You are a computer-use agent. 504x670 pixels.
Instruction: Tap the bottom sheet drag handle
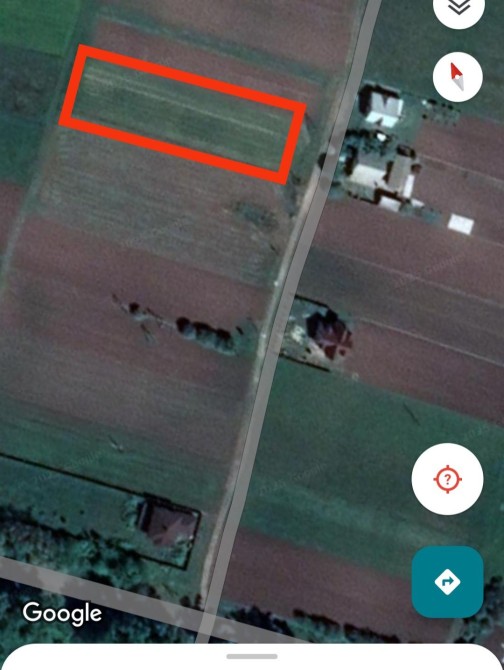click(252, 656)
